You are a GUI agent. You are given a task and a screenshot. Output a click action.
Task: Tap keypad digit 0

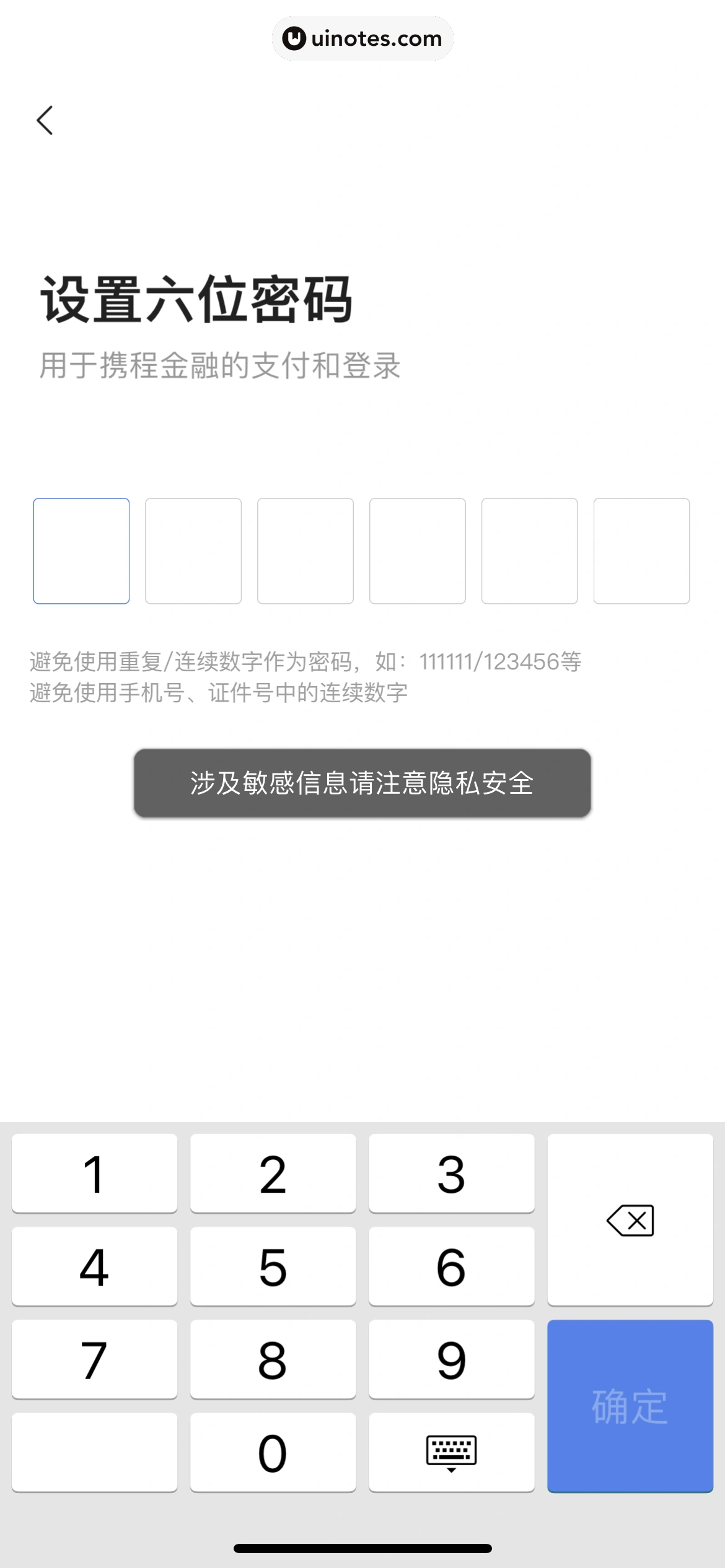(x=273, y=1452)
